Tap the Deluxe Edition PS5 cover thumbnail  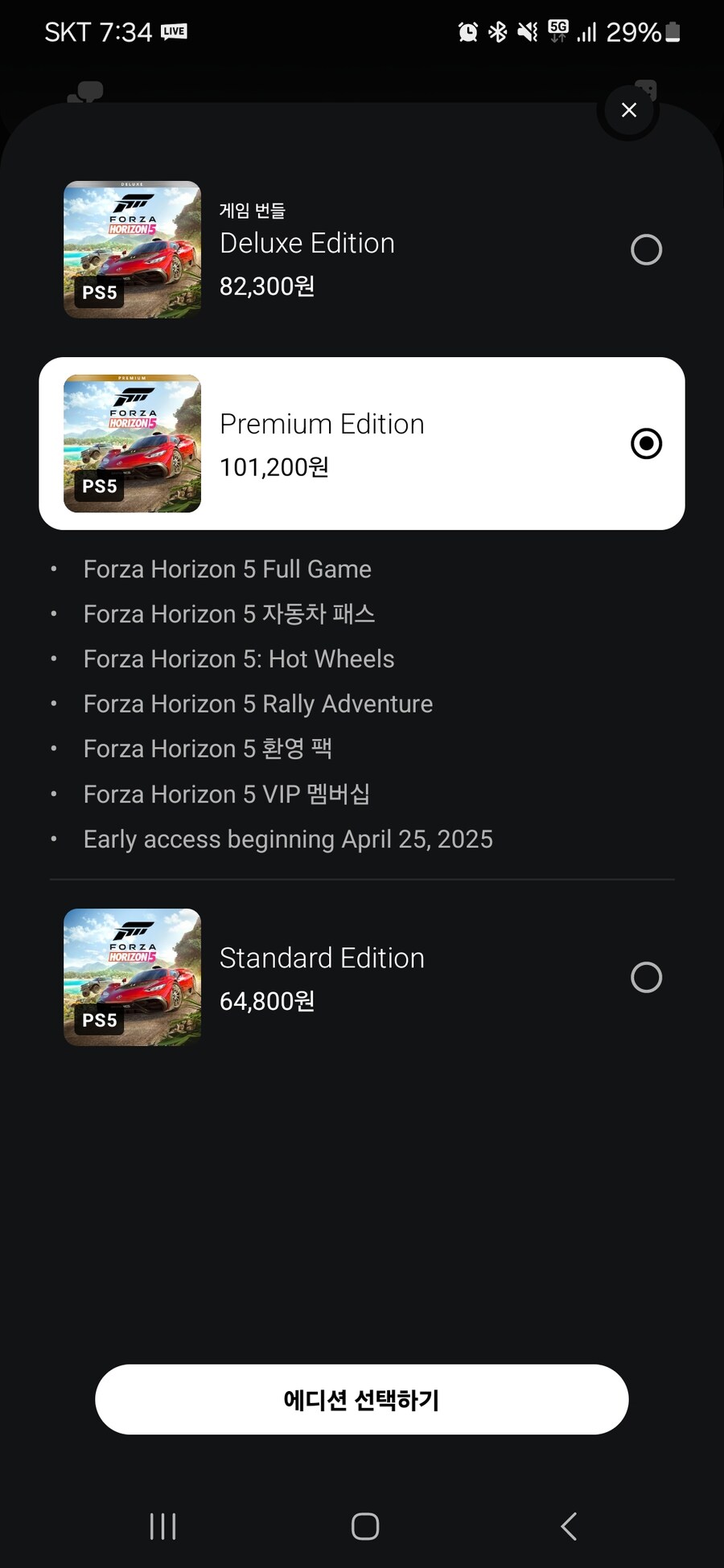click(x=132, y=249)
